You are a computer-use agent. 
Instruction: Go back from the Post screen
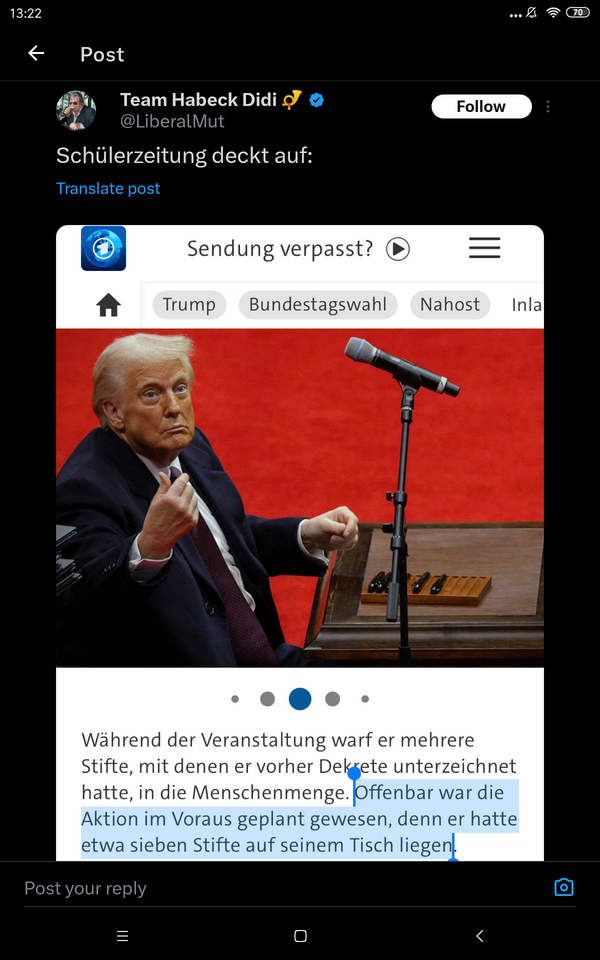point(36,54)
